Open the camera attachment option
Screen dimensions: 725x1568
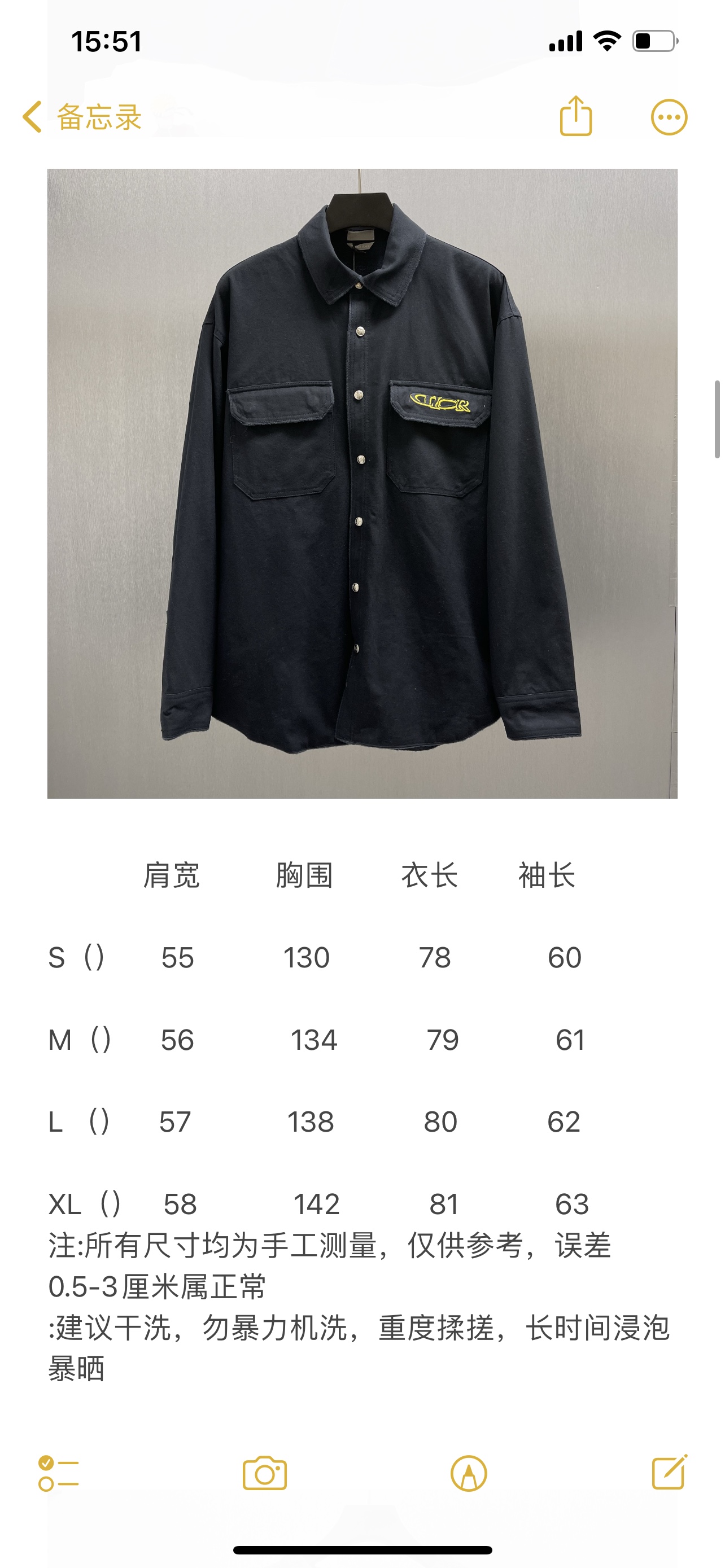264,1474
